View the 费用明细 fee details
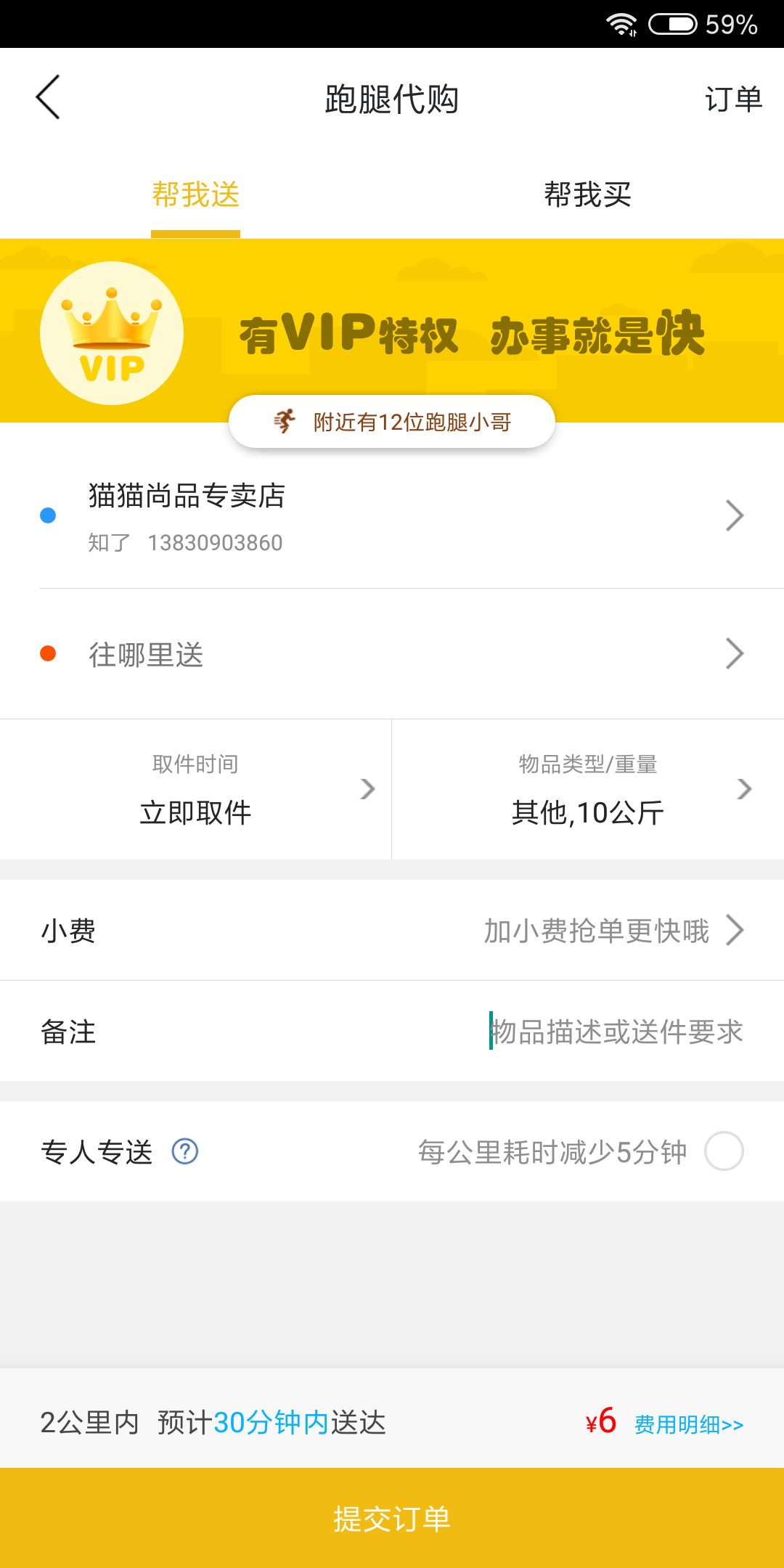The width and height of the screenshot is (784, 1568). click(x=687, y=1423)
